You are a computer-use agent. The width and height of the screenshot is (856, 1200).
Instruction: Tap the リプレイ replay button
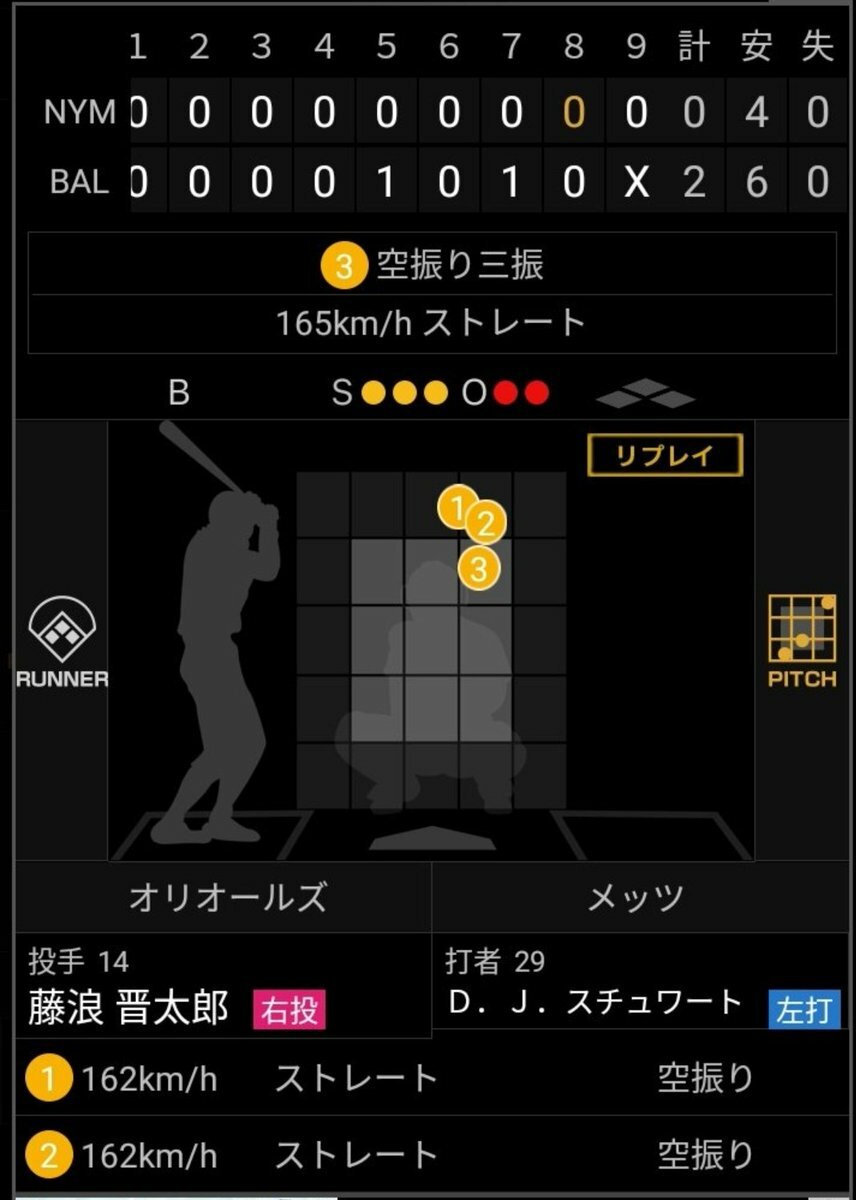click(665, 455)
